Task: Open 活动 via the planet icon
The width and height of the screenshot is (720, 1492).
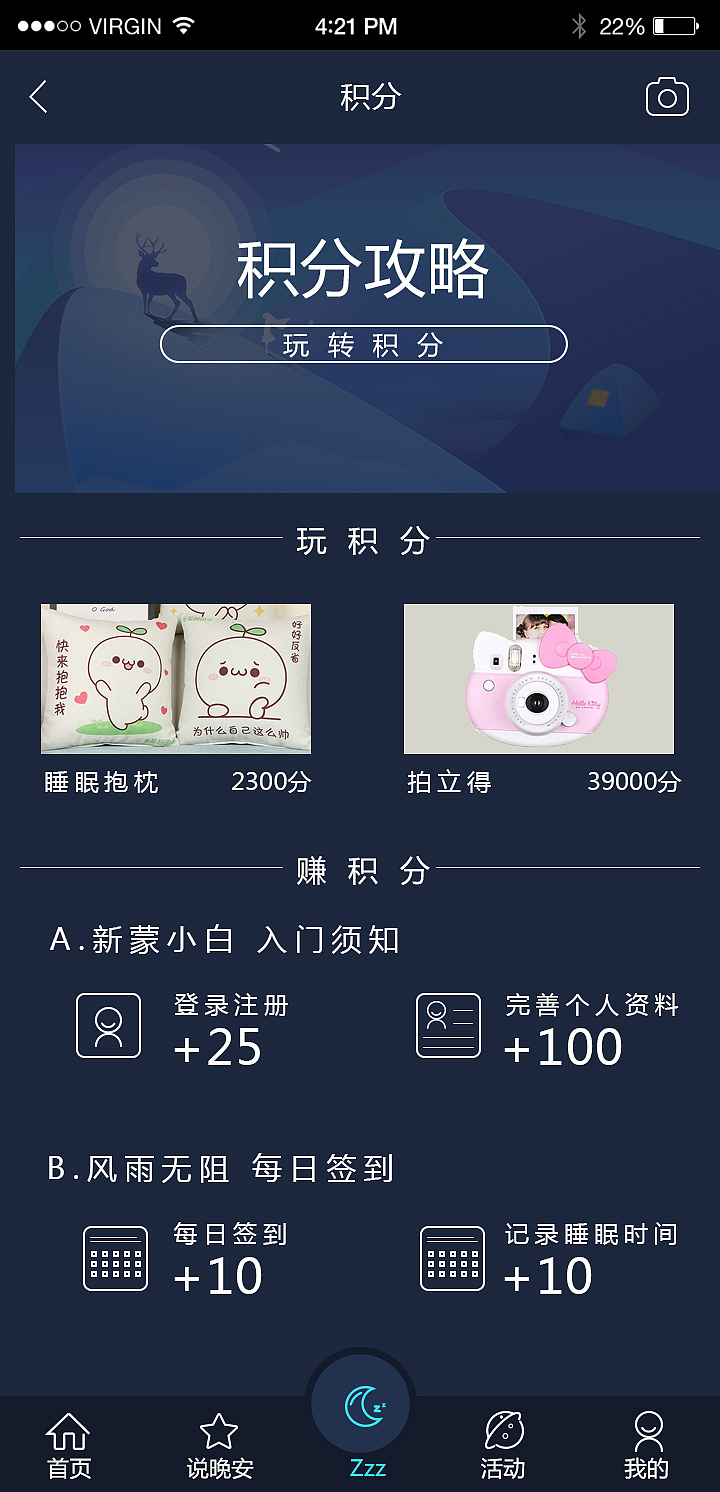Action: click(x=504, y=1426)
